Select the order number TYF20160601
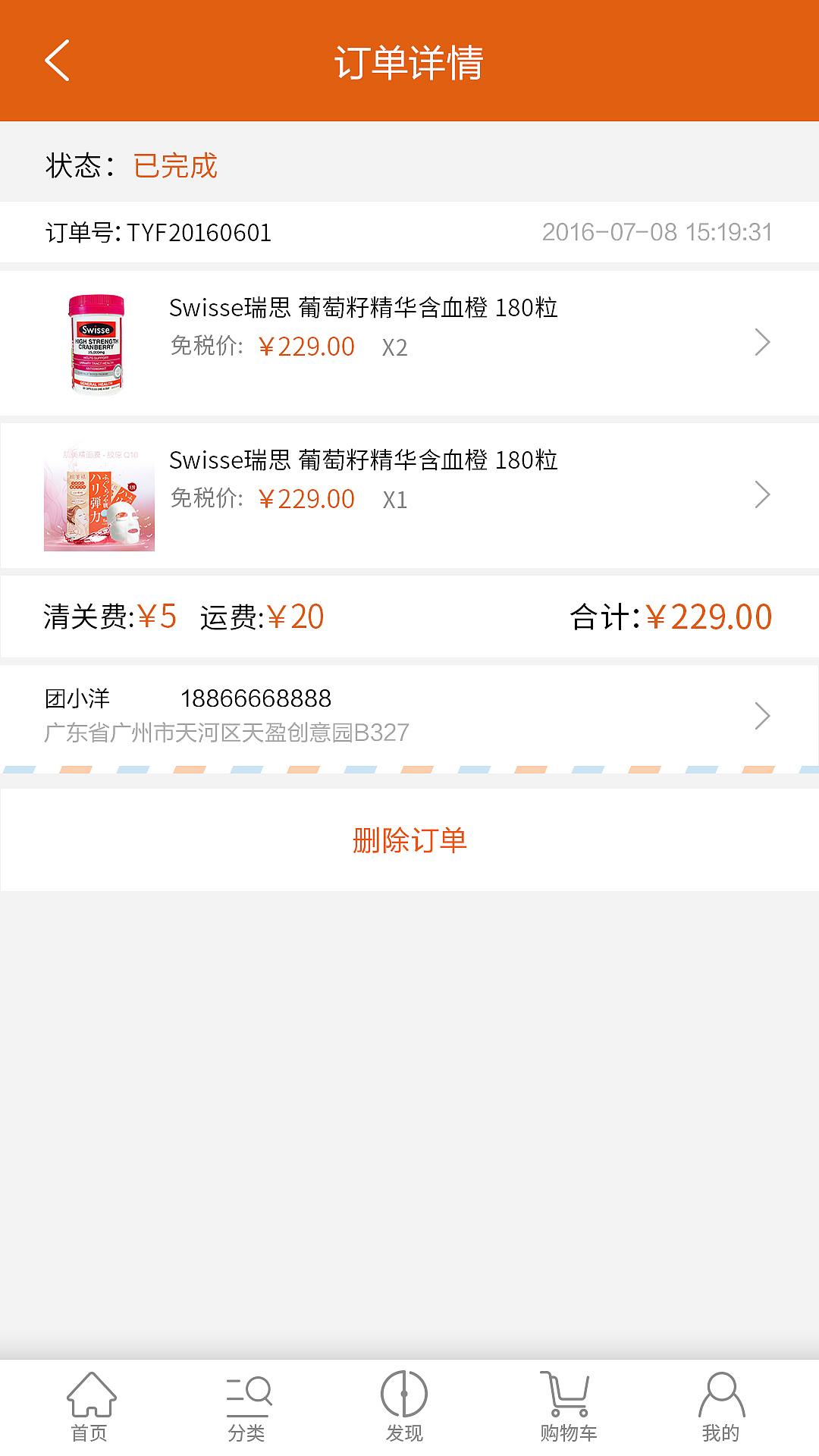 point(199,233)
